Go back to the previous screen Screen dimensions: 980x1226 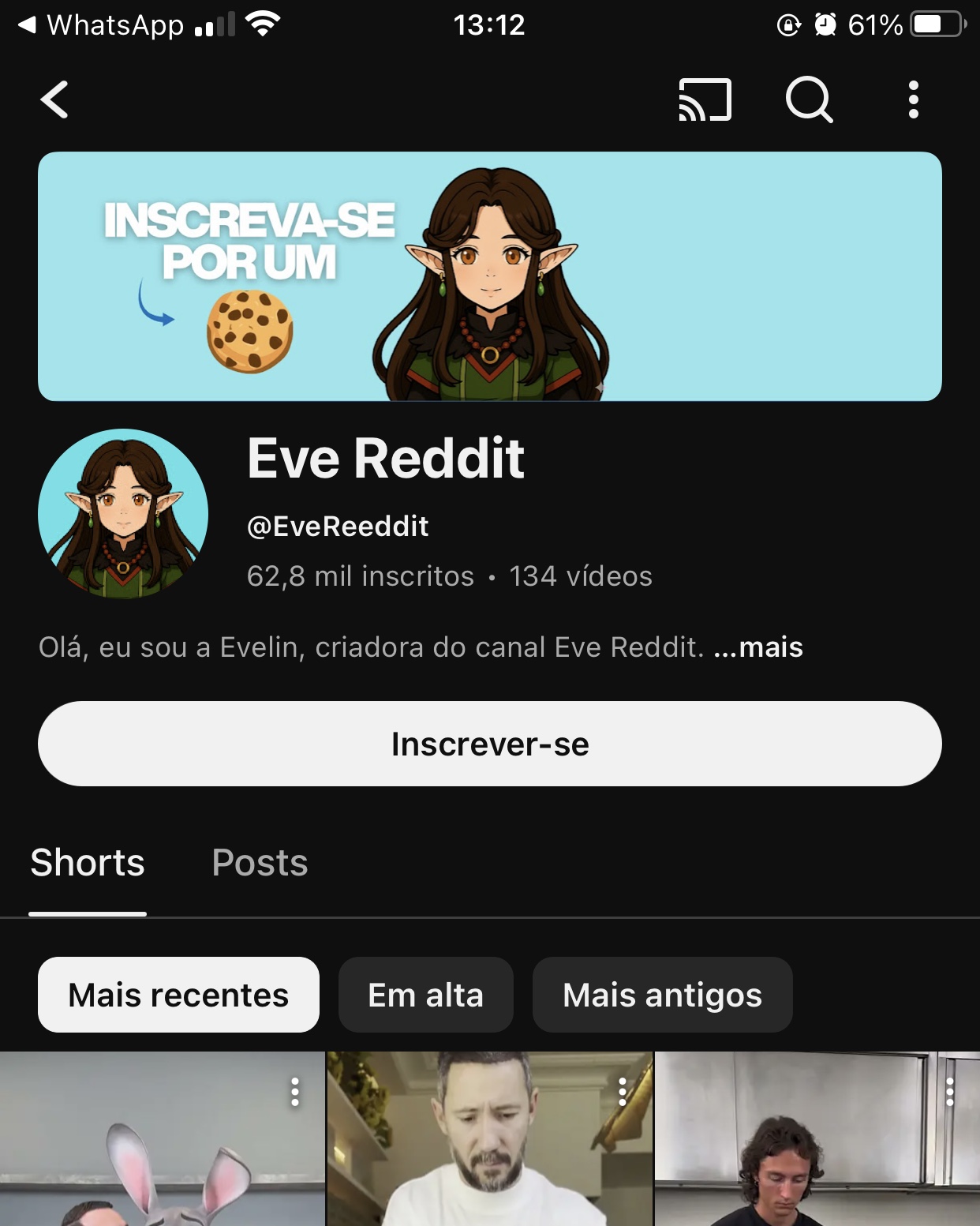pyautogui.click(x=54, y=100)
